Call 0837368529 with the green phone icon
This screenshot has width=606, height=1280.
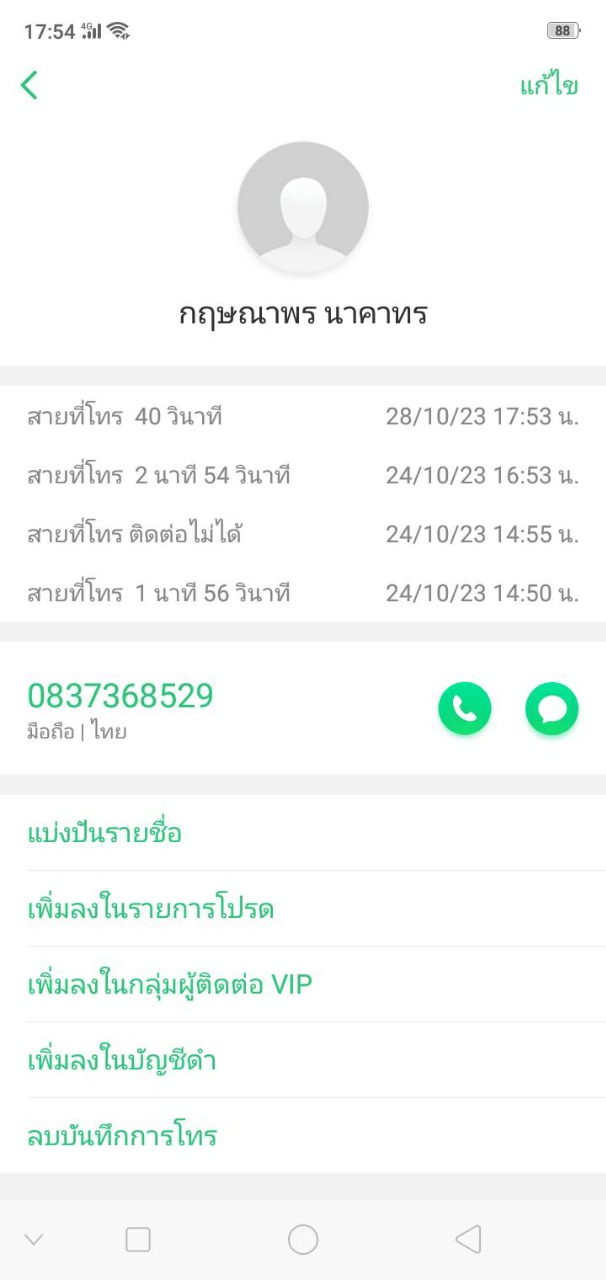465,709
